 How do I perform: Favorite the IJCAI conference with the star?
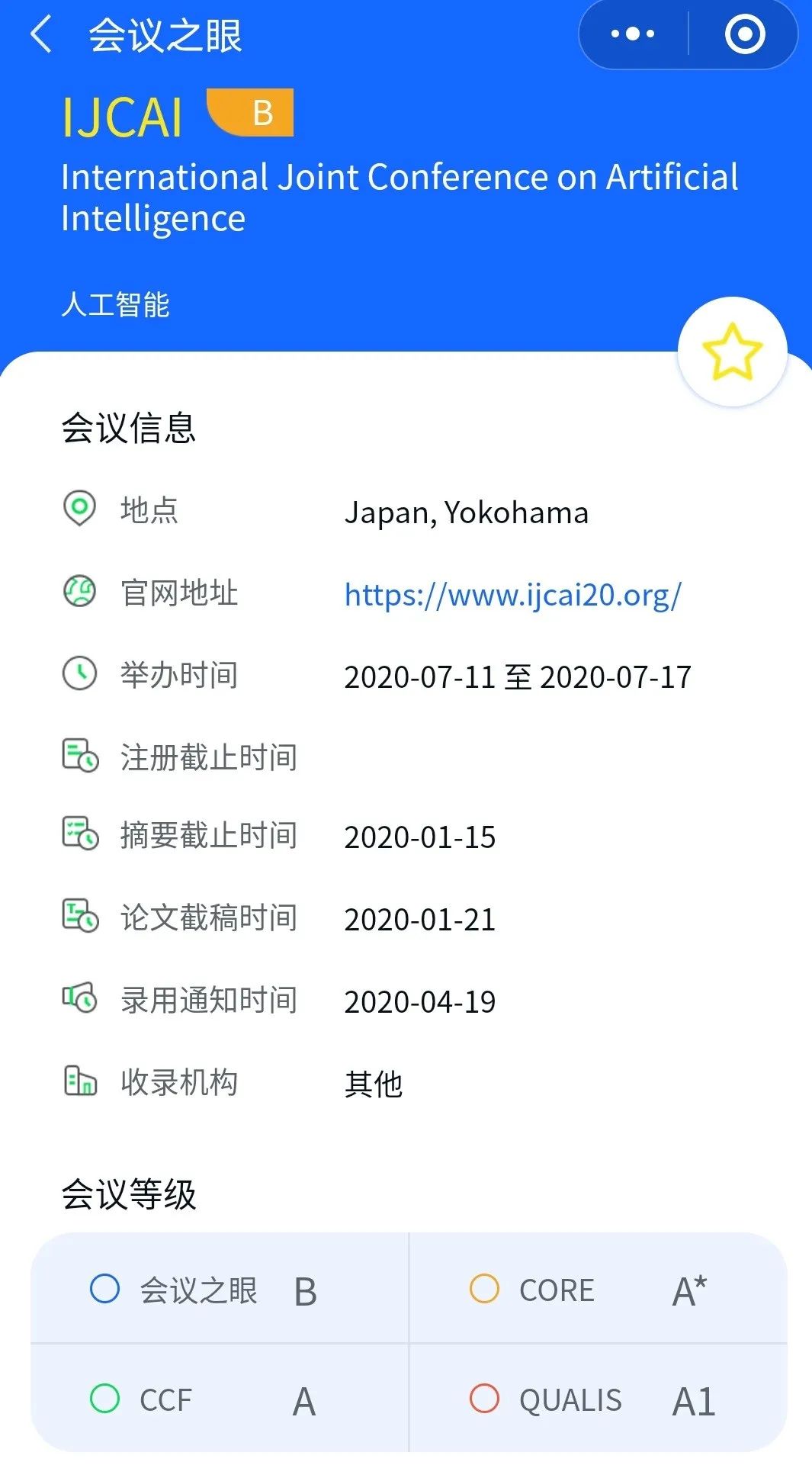732,352
